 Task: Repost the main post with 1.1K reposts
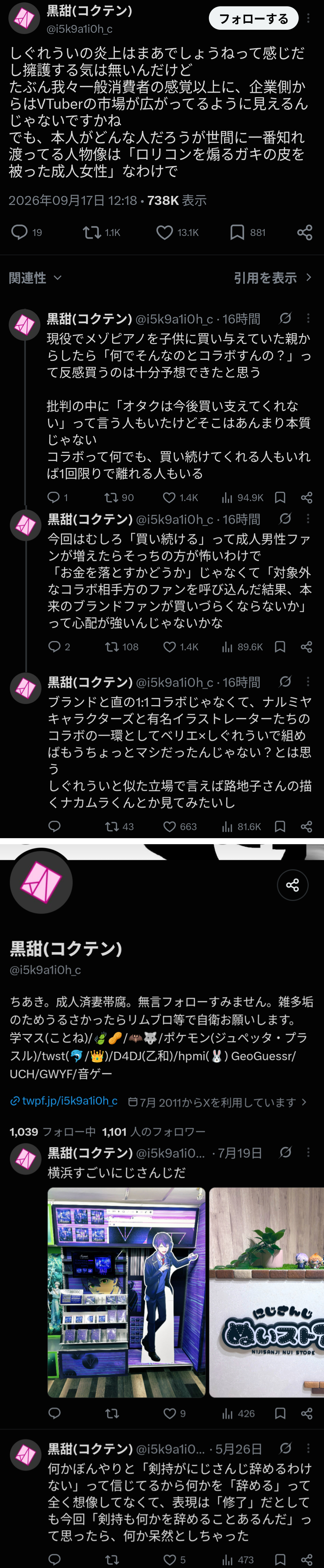102,233
